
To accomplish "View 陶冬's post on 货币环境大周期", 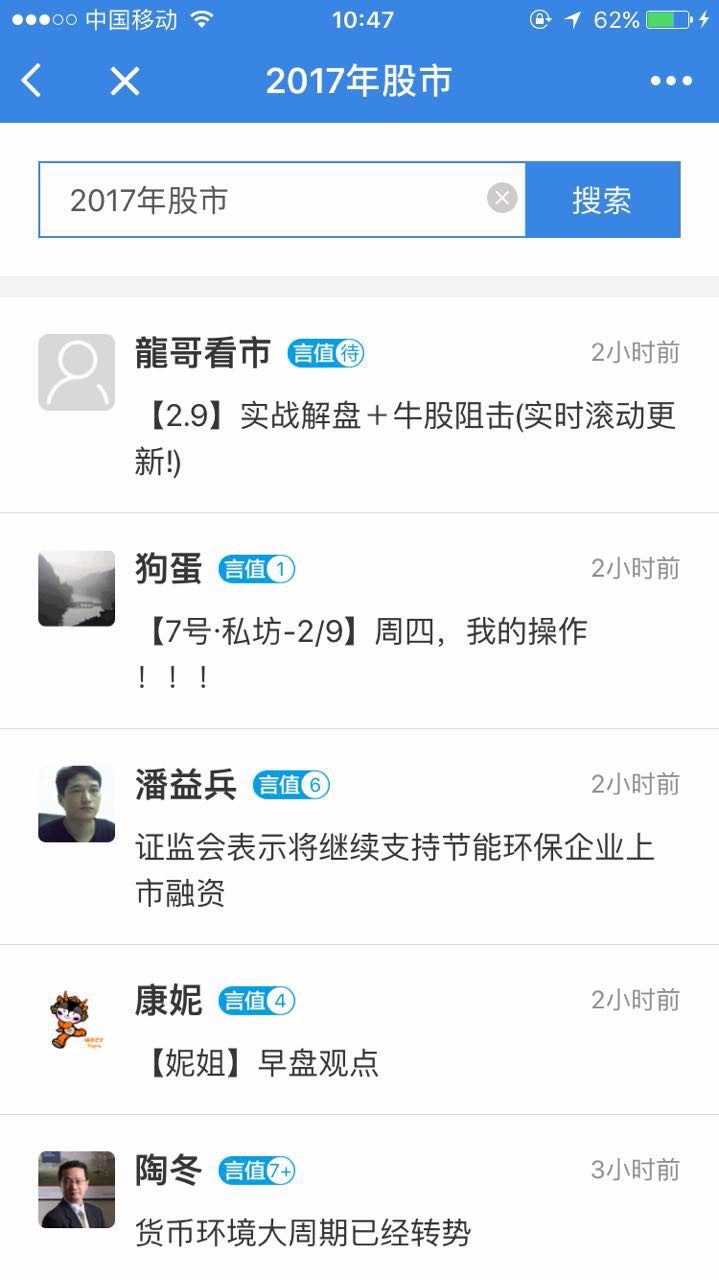I will (x=303, y=1233).
